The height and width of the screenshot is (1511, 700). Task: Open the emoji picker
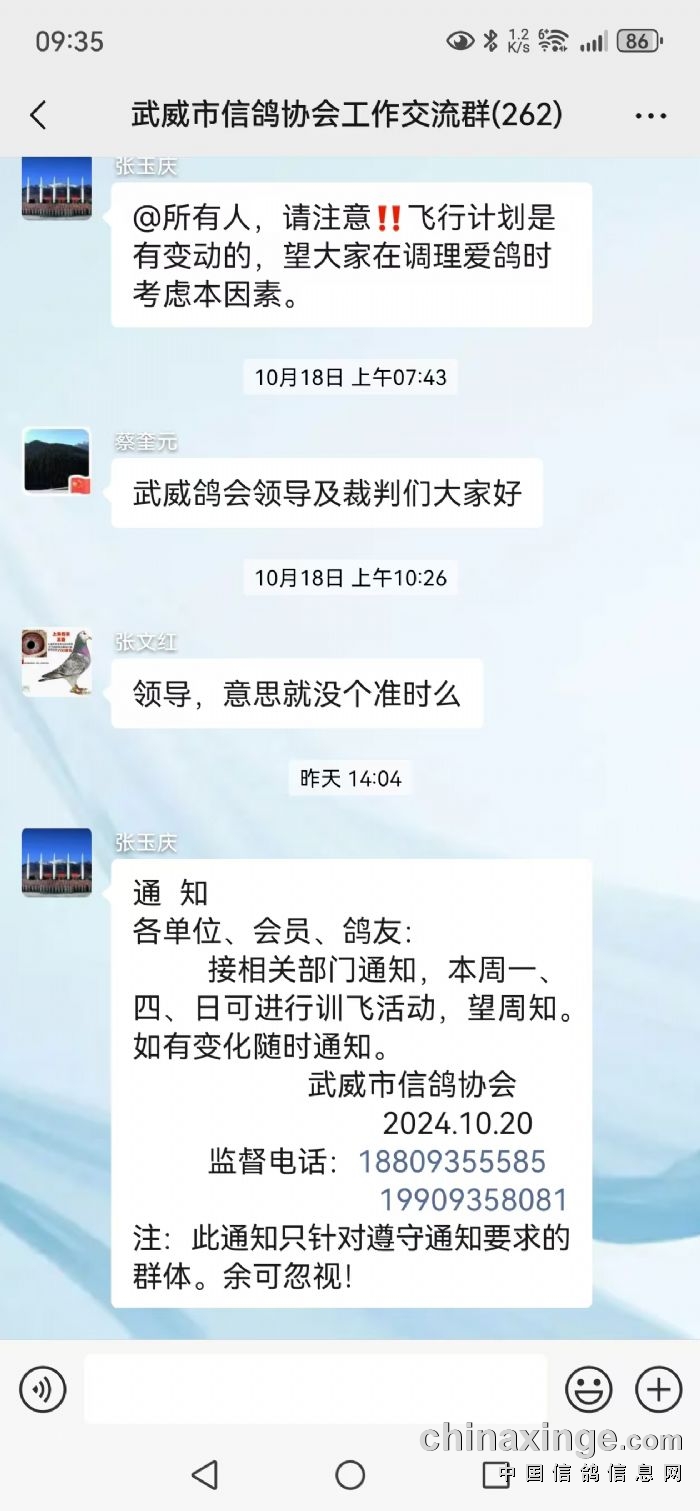point(588,1389)
